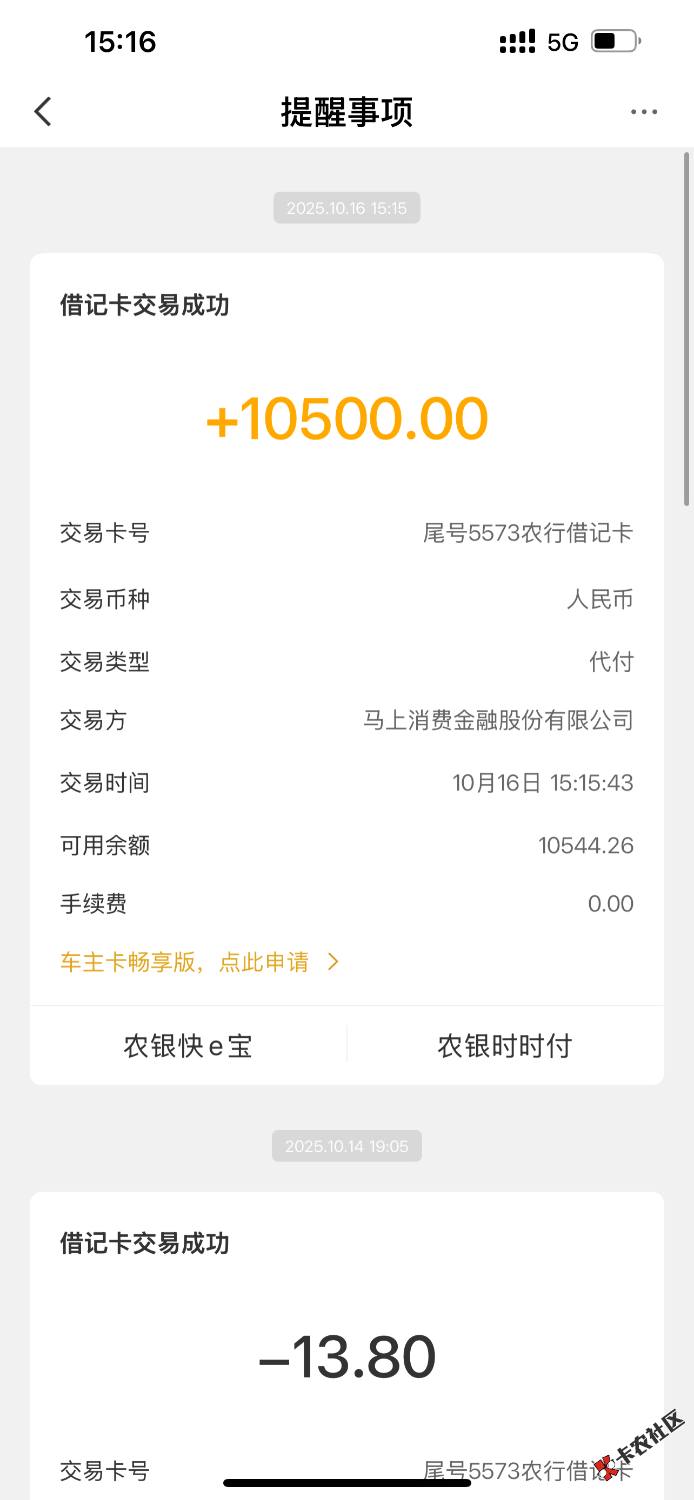This screenshot has height=1500, width=694.
Task: Go back from 提醒事项 page
Action: [x=43, y=111]
